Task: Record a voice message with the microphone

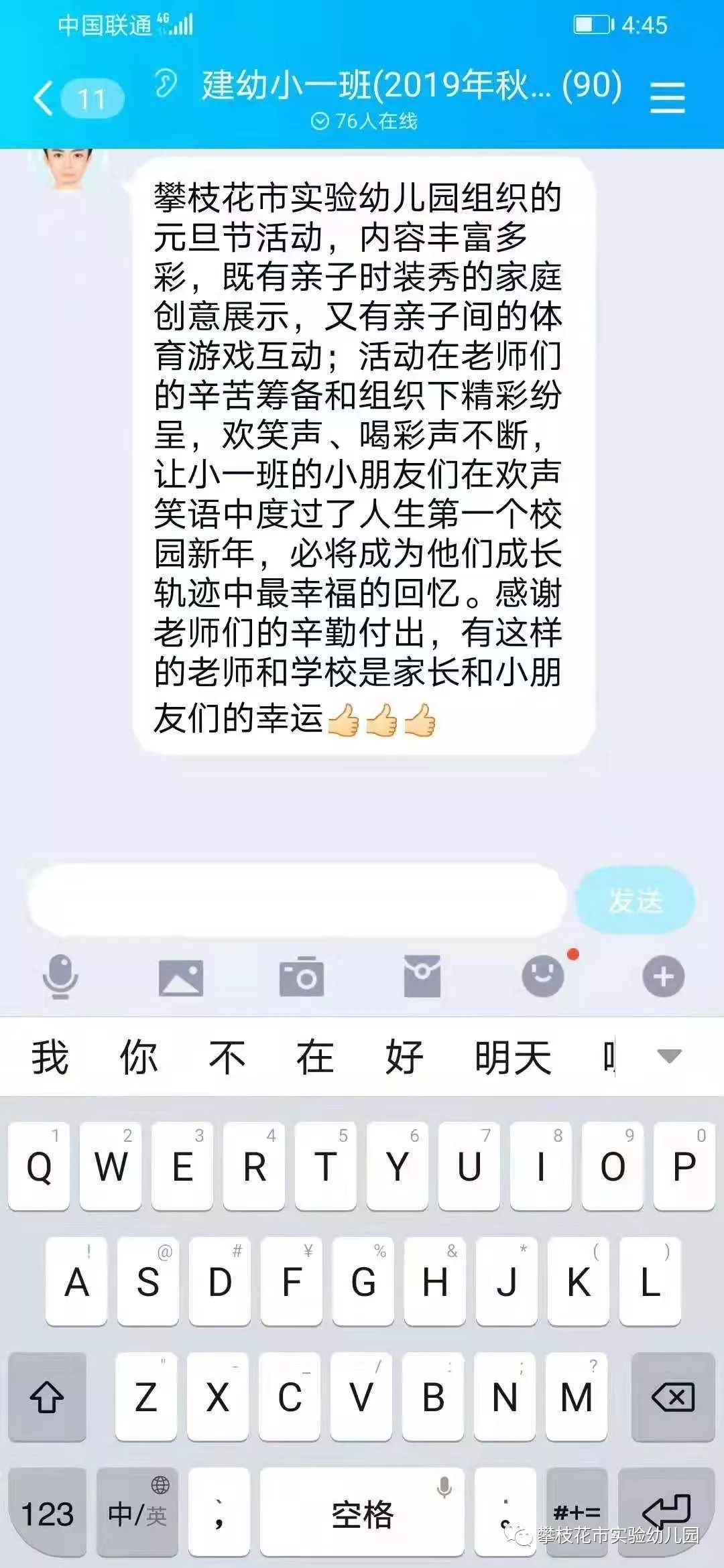Action: pyautogui.click(x=60, y=976)
